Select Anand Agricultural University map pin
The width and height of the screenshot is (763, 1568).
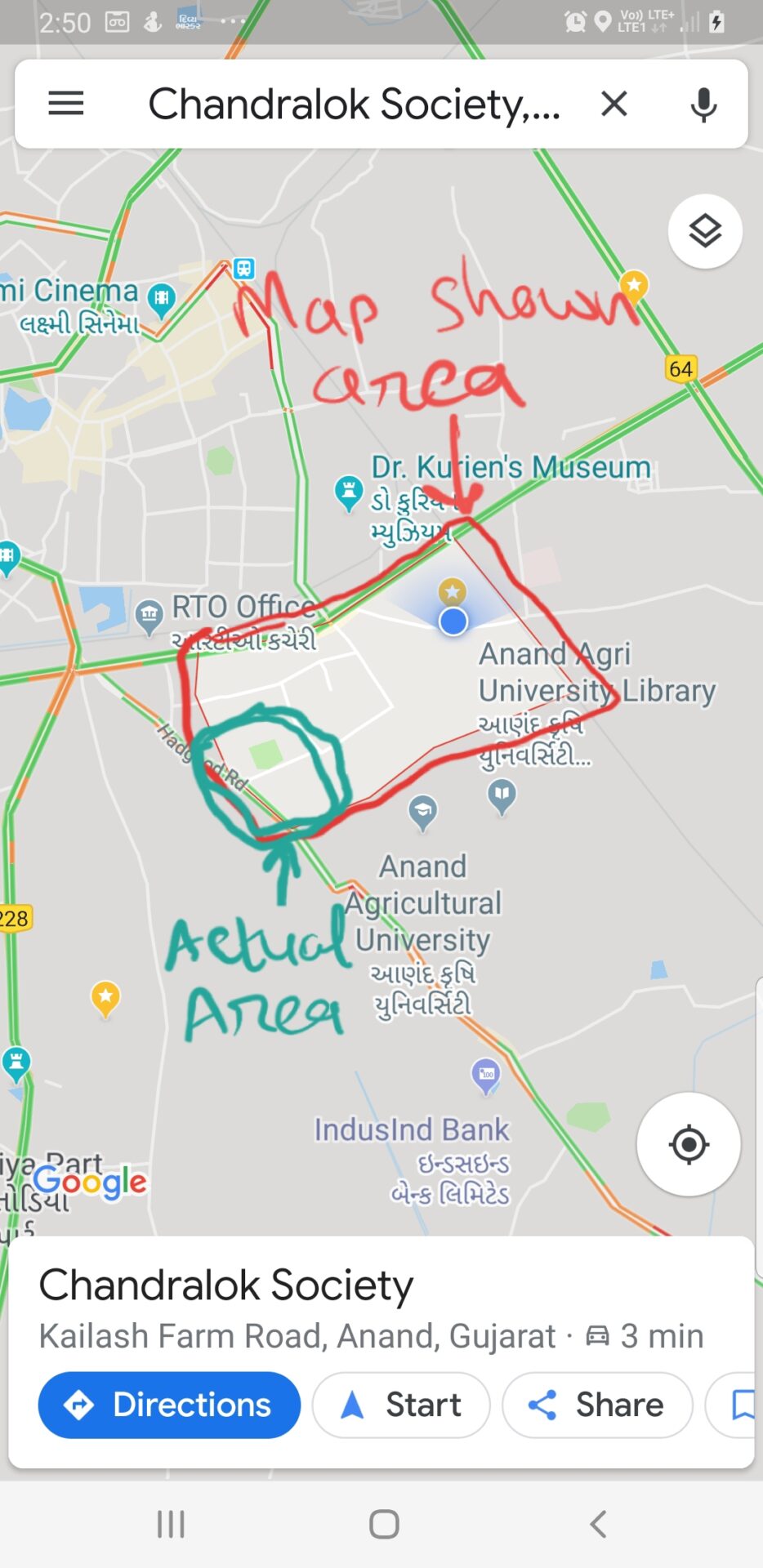click(x=422, y=812)
